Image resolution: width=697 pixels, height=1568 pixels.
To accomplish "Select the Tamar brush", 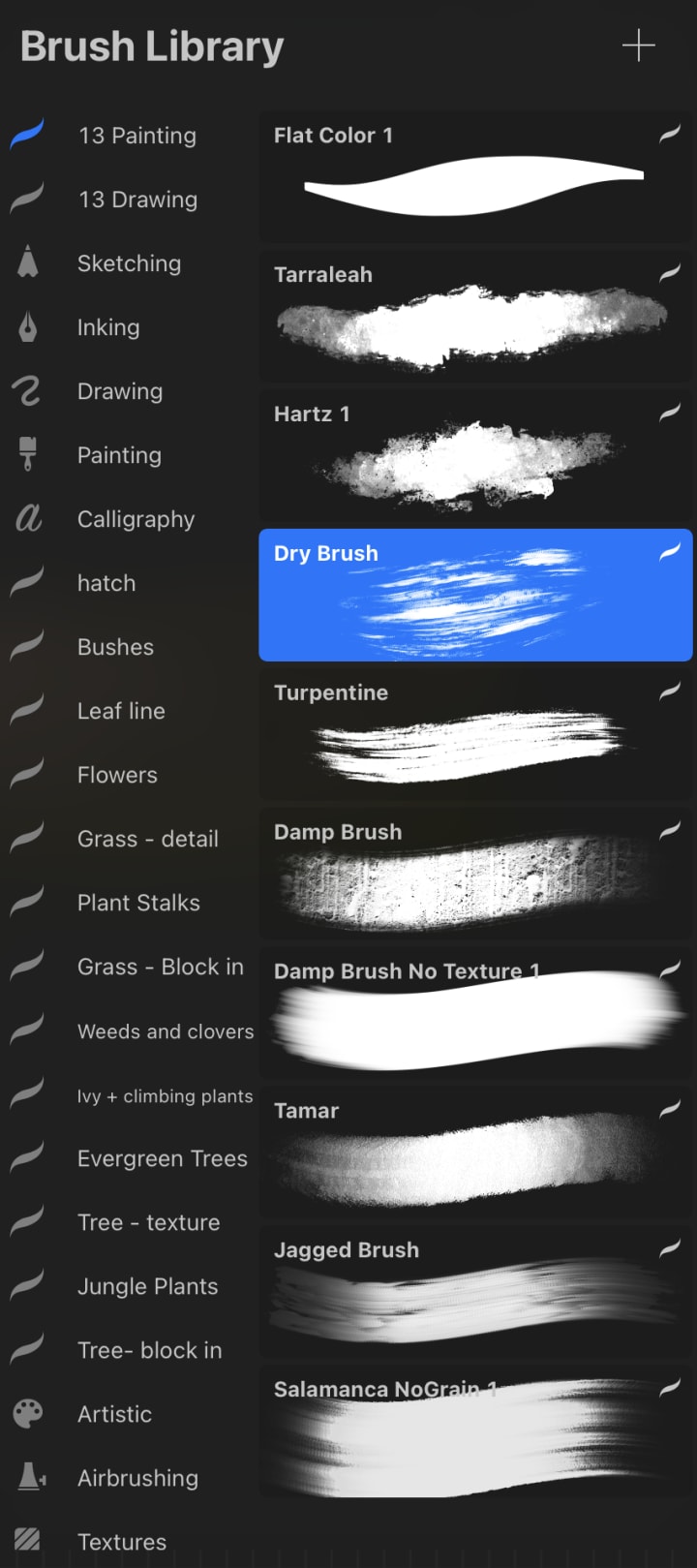I will 474,1153.
